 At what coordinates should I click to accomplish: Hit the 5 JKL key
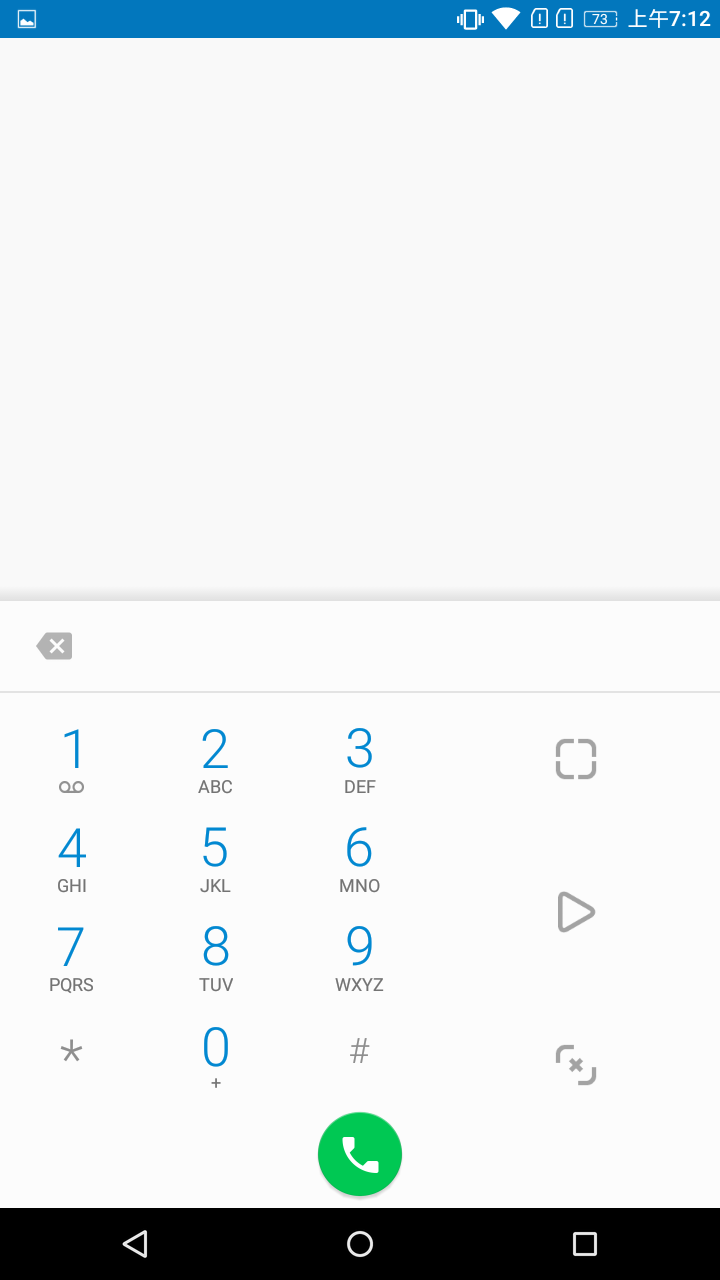pyautogui.click(x=215, y=859)
